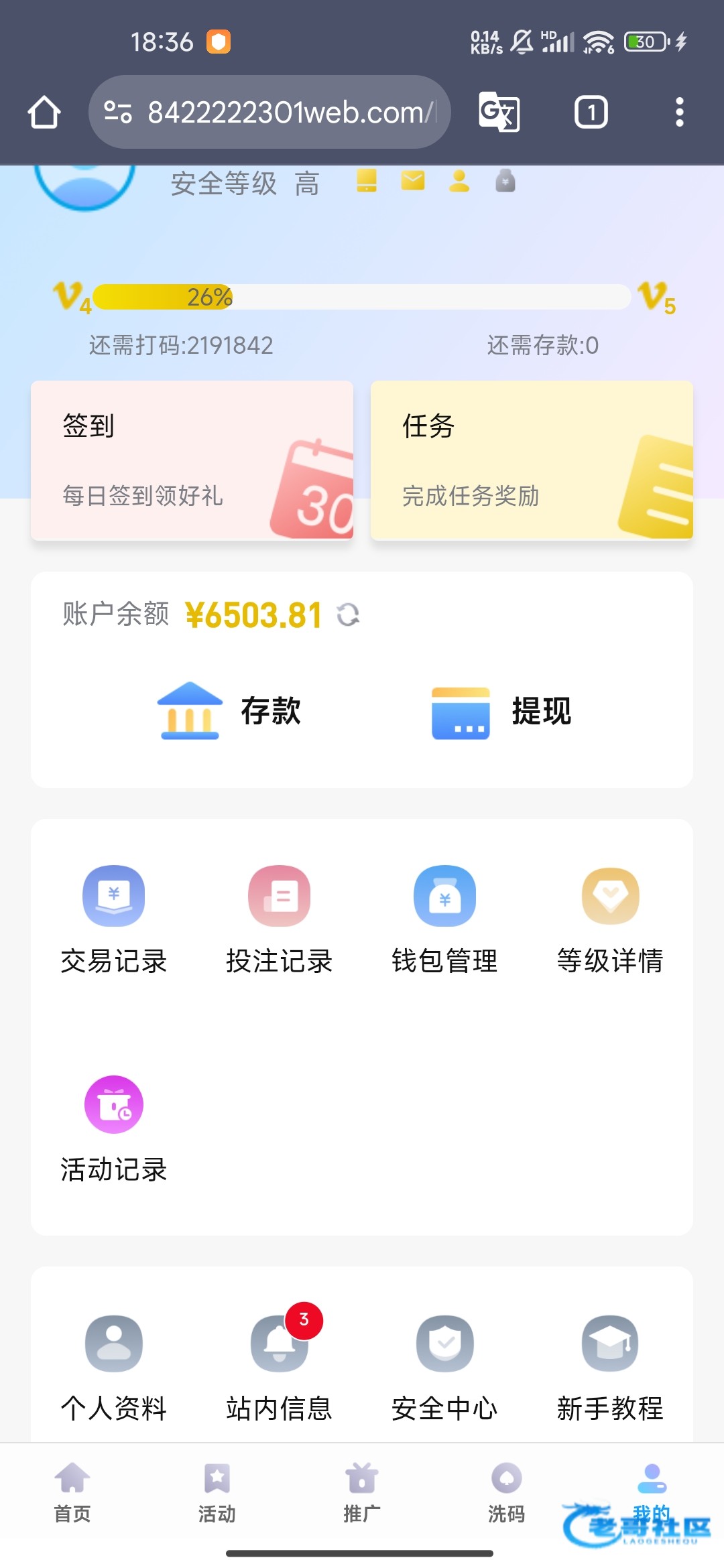Open the browser overflow menu
The width and height of the screenshot is (724, 1568).
coord(679,112)
